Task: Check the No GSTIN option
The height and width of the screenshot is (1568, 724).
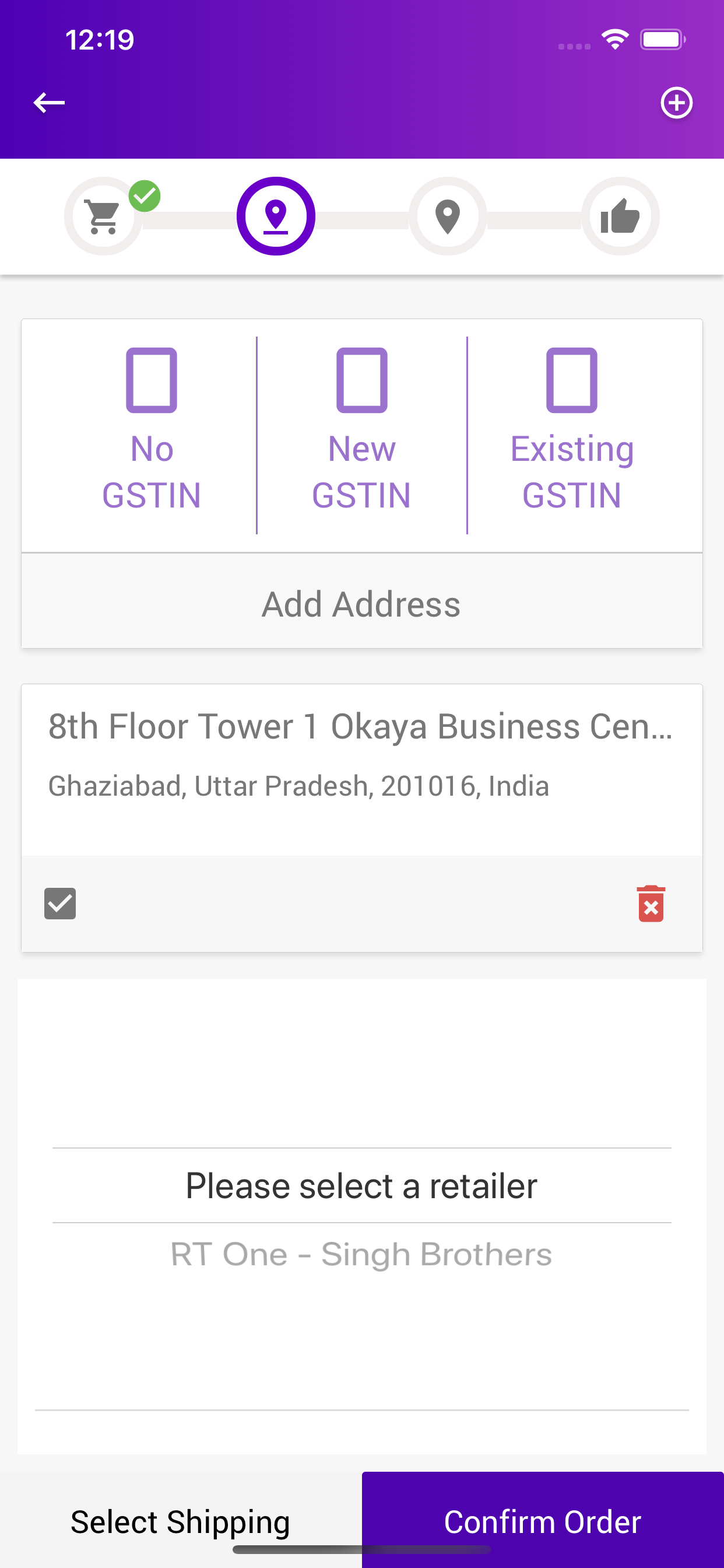Action: (x=152, y=380)
